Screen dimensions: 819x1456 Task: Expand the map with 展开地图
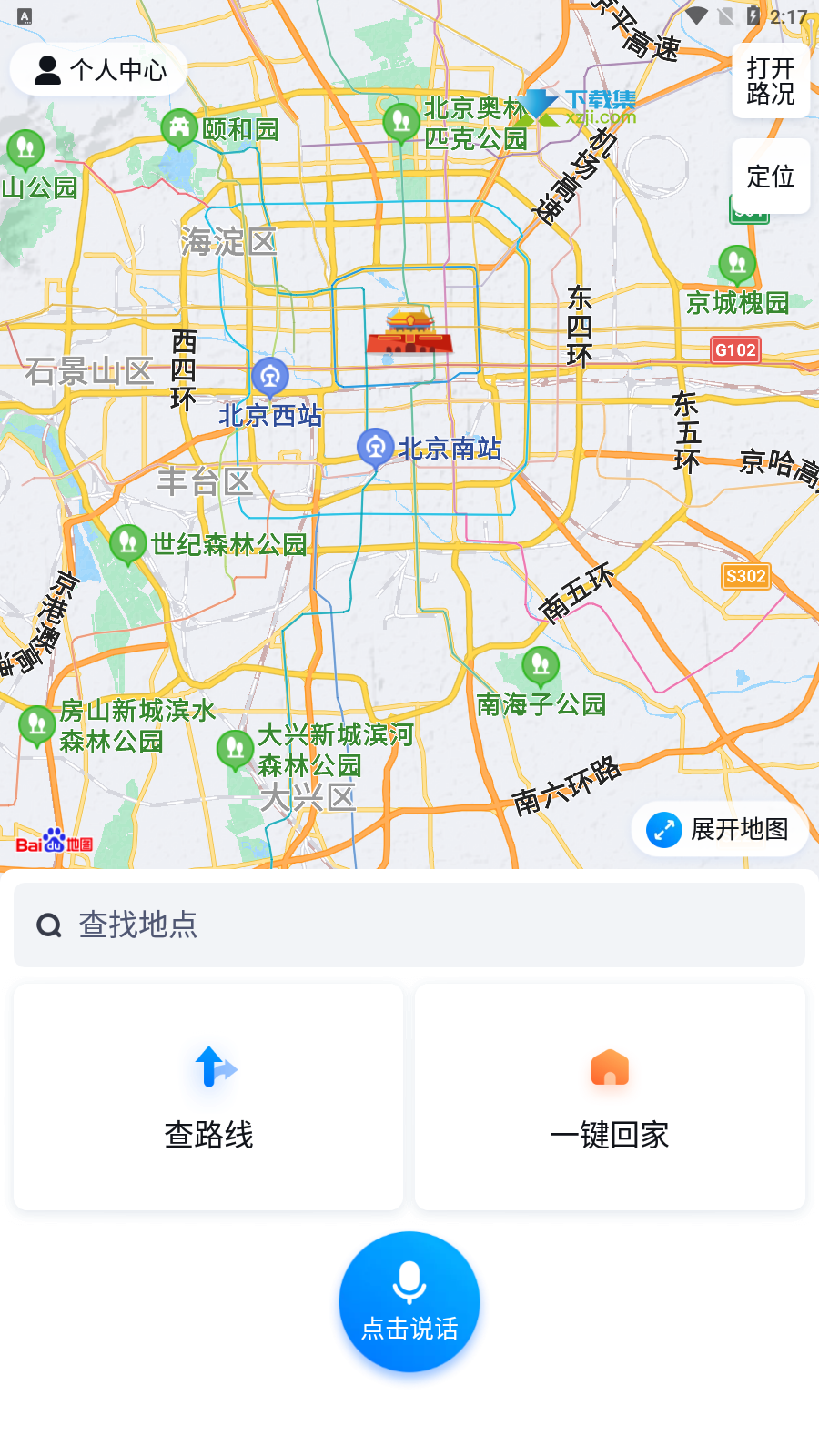pyautogui.click(x=719, y=829)
